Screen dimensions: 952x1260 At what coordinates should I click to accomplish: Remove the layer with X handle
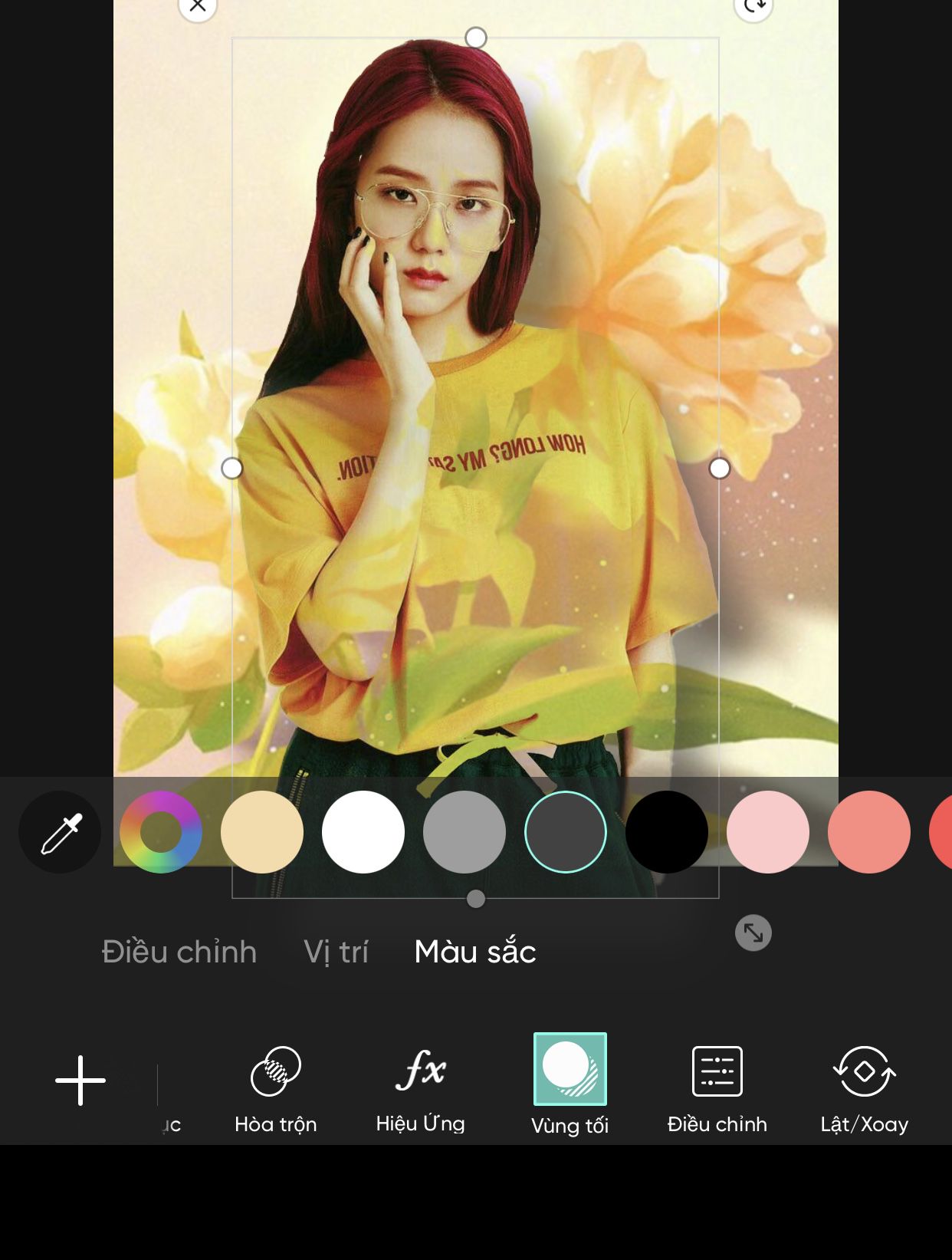198,6
